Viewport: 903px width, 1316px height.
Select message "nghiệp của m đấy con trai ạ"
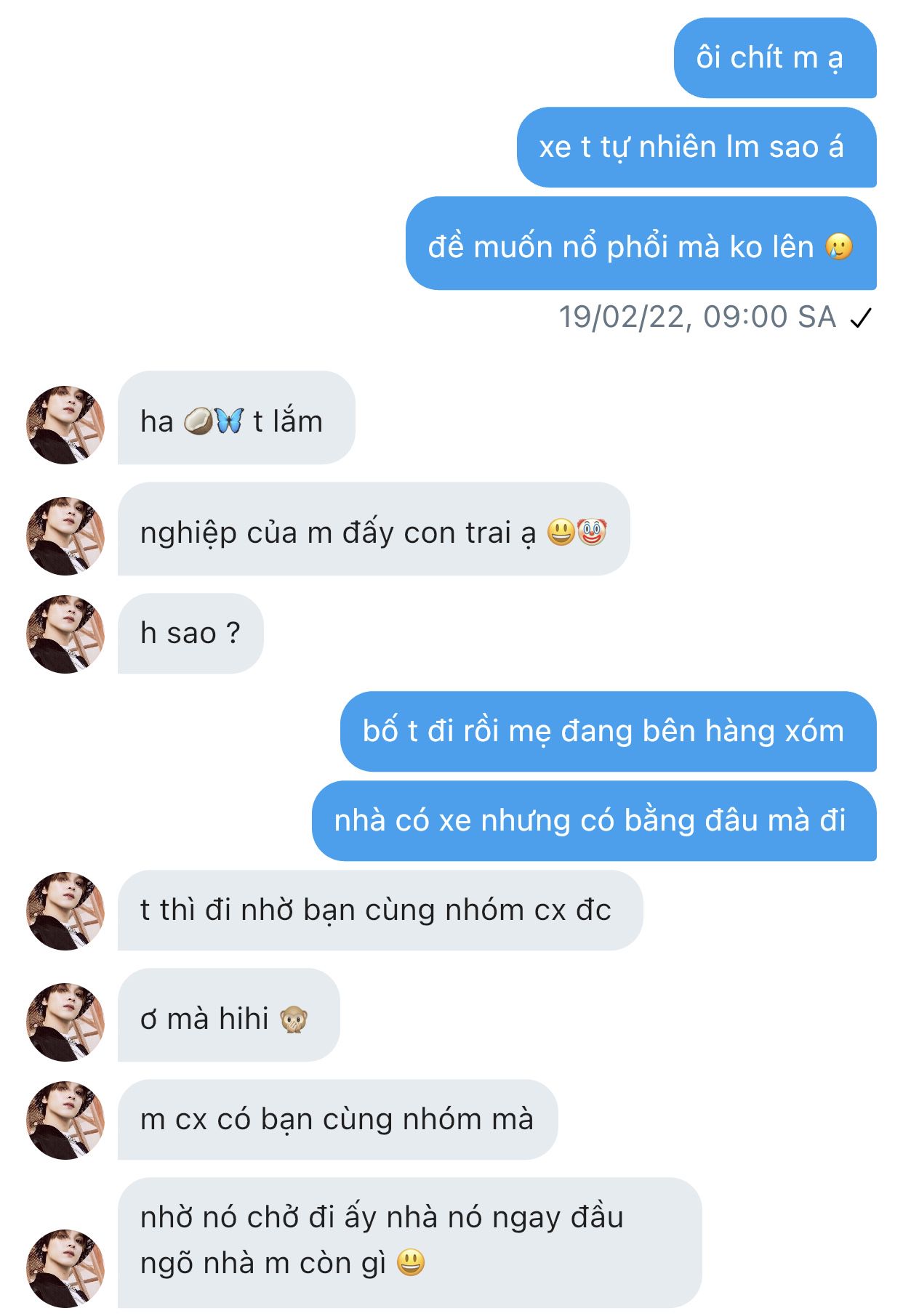tap(373, 530)
